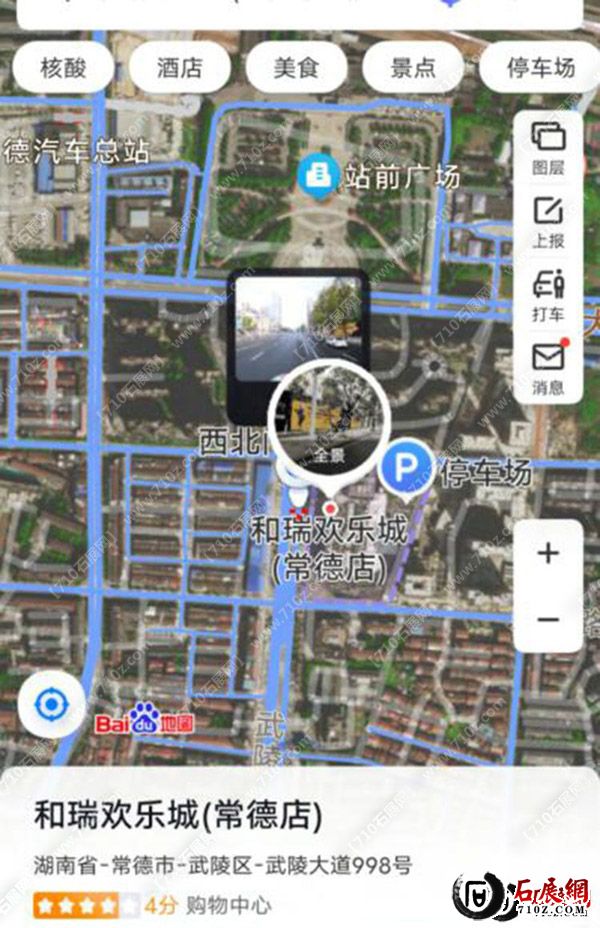Open the 图层 layers panel
Screen dimensions: 600x928
[x=548, y=147]
